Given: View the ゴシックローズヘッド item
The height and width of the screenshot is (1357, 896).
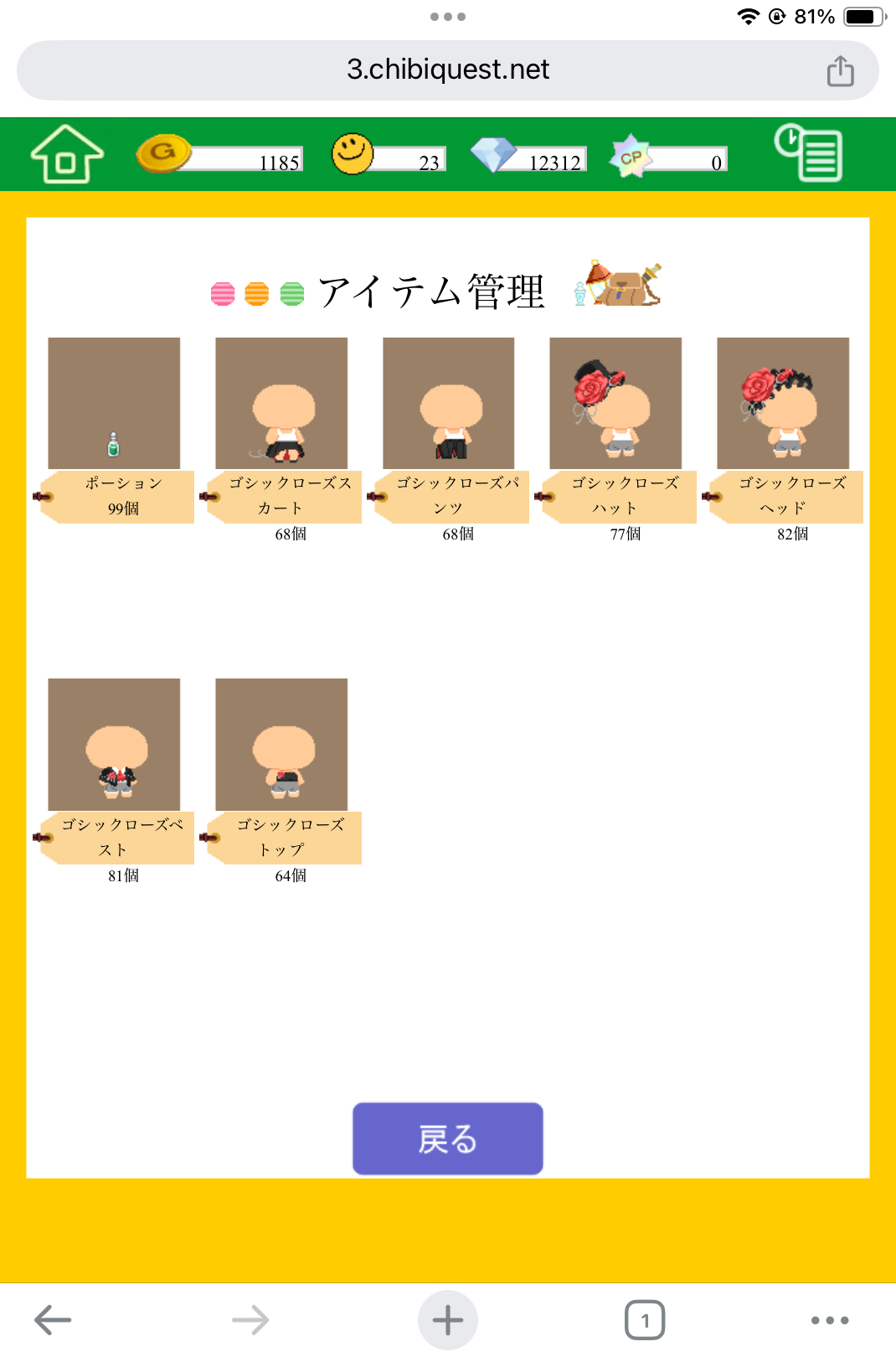Looking at the screenshot, I should click(783, 404).
